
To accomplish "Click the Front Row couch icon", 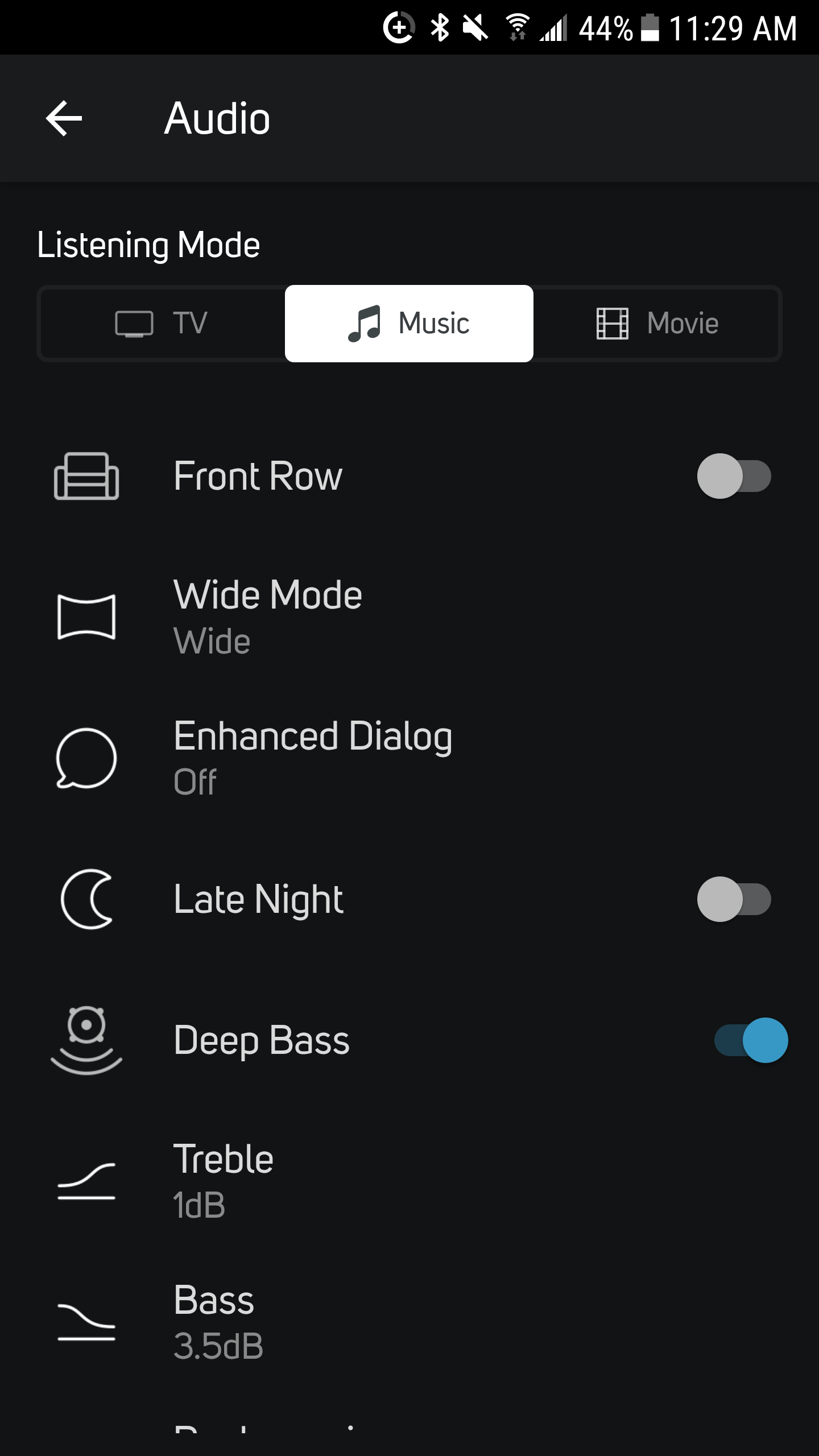I will coord(86,477).
